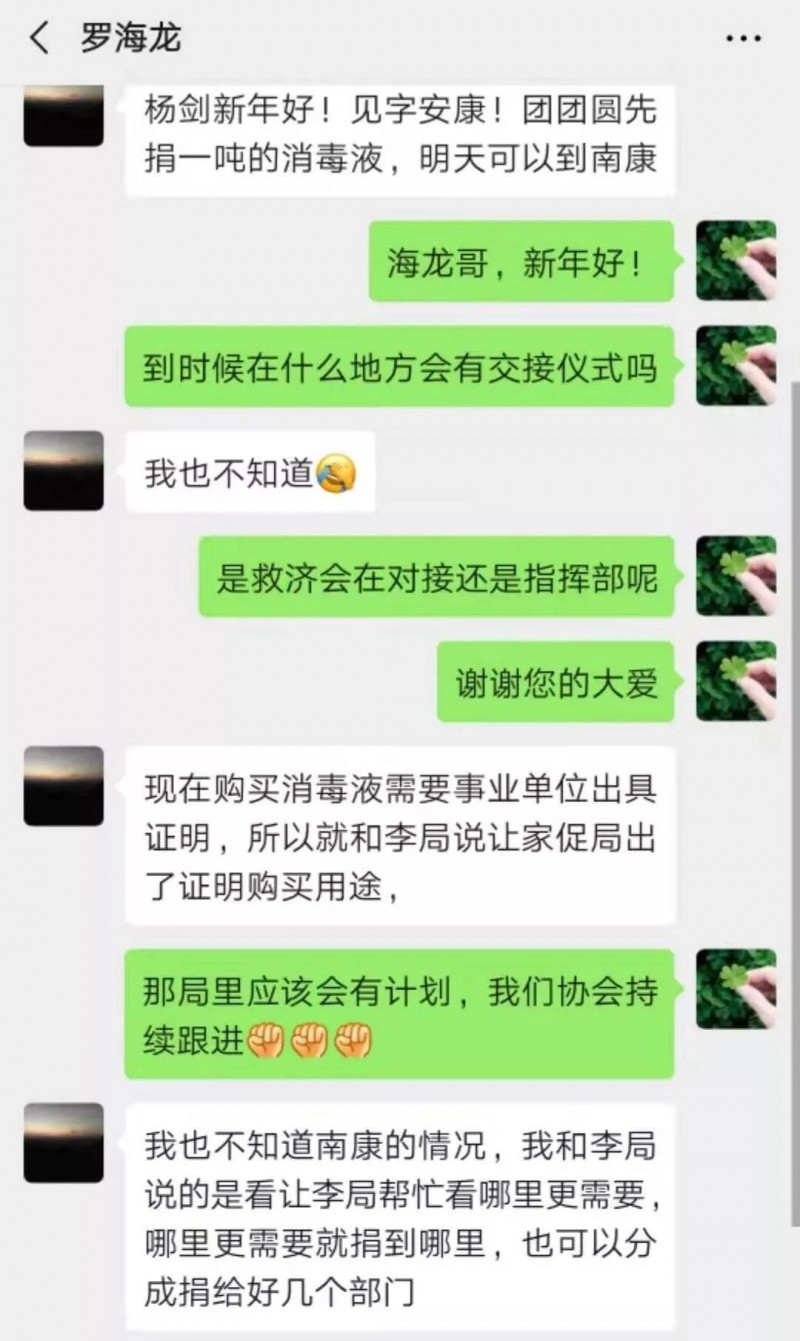Tap the clover avatar next to '谢谢您的大爱'
Screen dimensions: 800x1341
tap(735, 680)
